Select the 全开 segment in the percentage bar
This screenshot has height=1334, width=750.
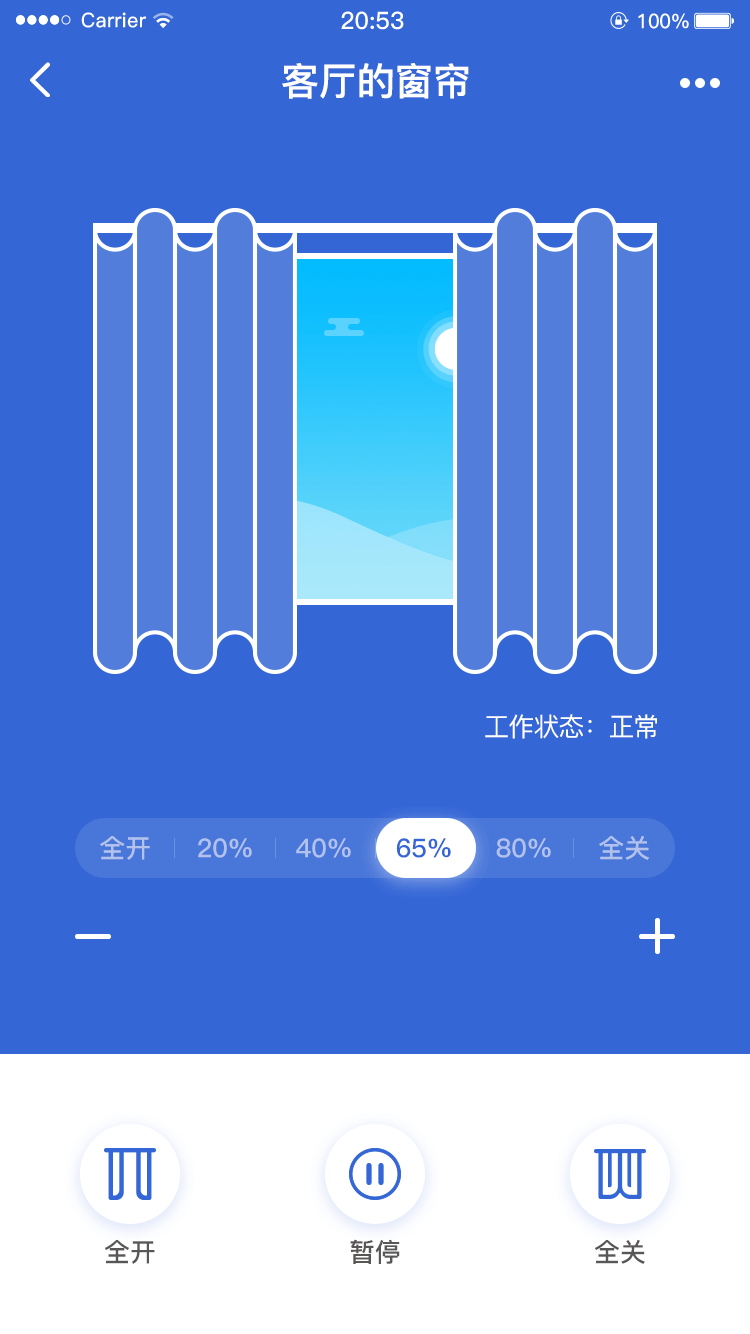(x=125, y=848)
